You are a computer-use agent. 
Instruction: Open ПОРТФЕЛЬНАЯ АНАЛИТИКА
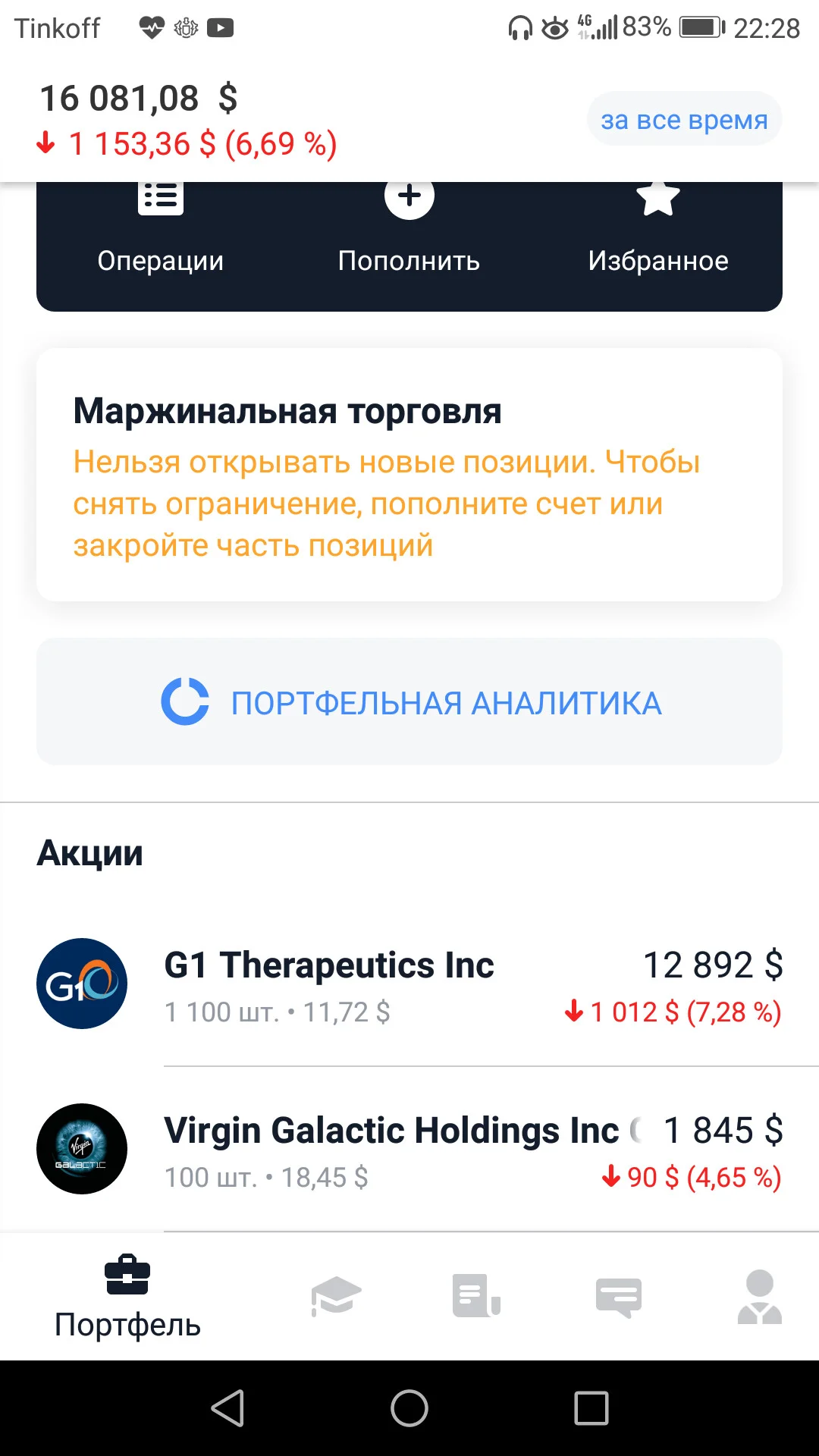click(409, 701)
